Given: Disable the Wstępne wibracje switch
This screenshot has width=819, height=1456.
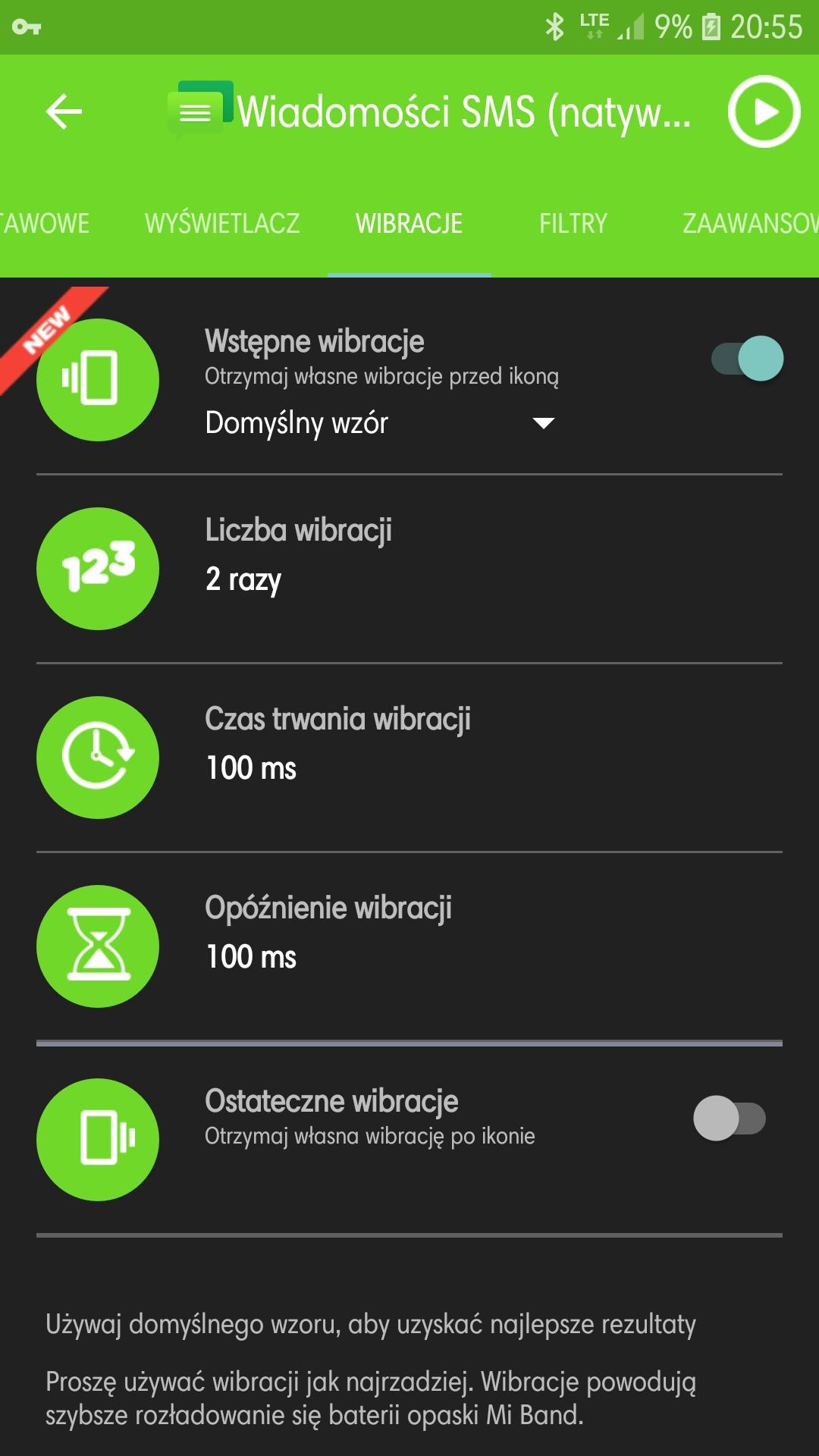Looking at the screenshot, I should coord(747,359).
